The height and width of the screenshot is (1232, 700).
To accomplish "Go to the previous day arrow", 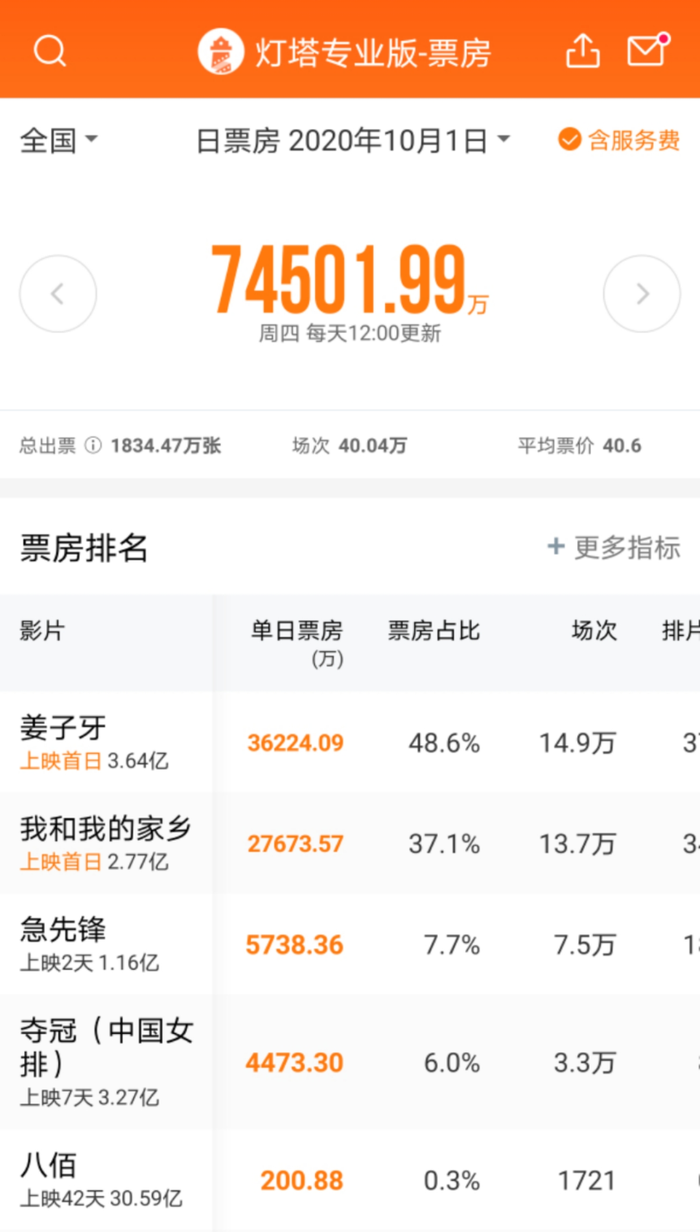I will click(x=58, y=294).
